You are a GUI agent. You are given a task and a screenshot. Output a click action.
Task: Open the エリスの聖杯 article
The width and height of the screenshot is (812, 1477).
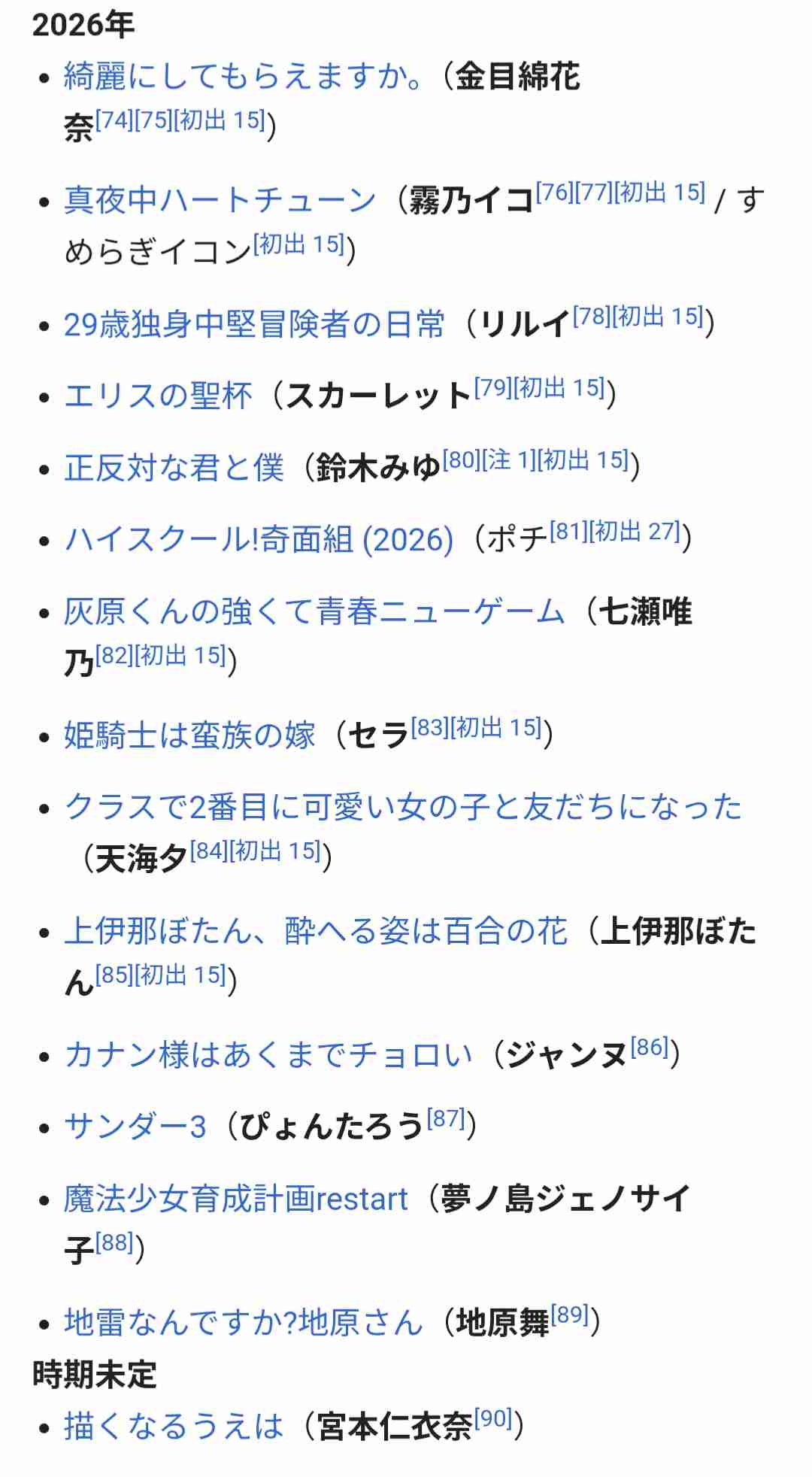[158, 396]
